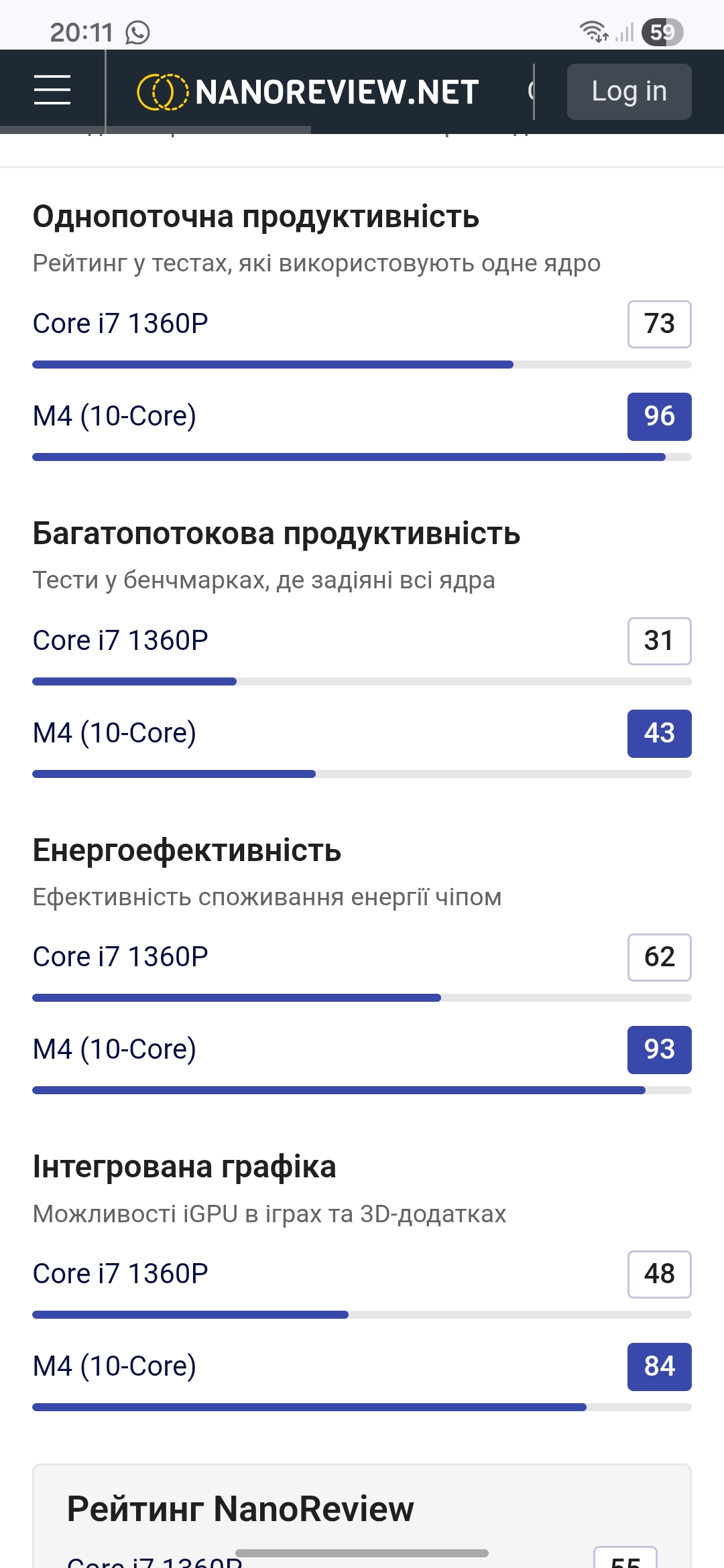
Task: Go to the NanoReview.net home page
Action: click(x=308, y=92)
